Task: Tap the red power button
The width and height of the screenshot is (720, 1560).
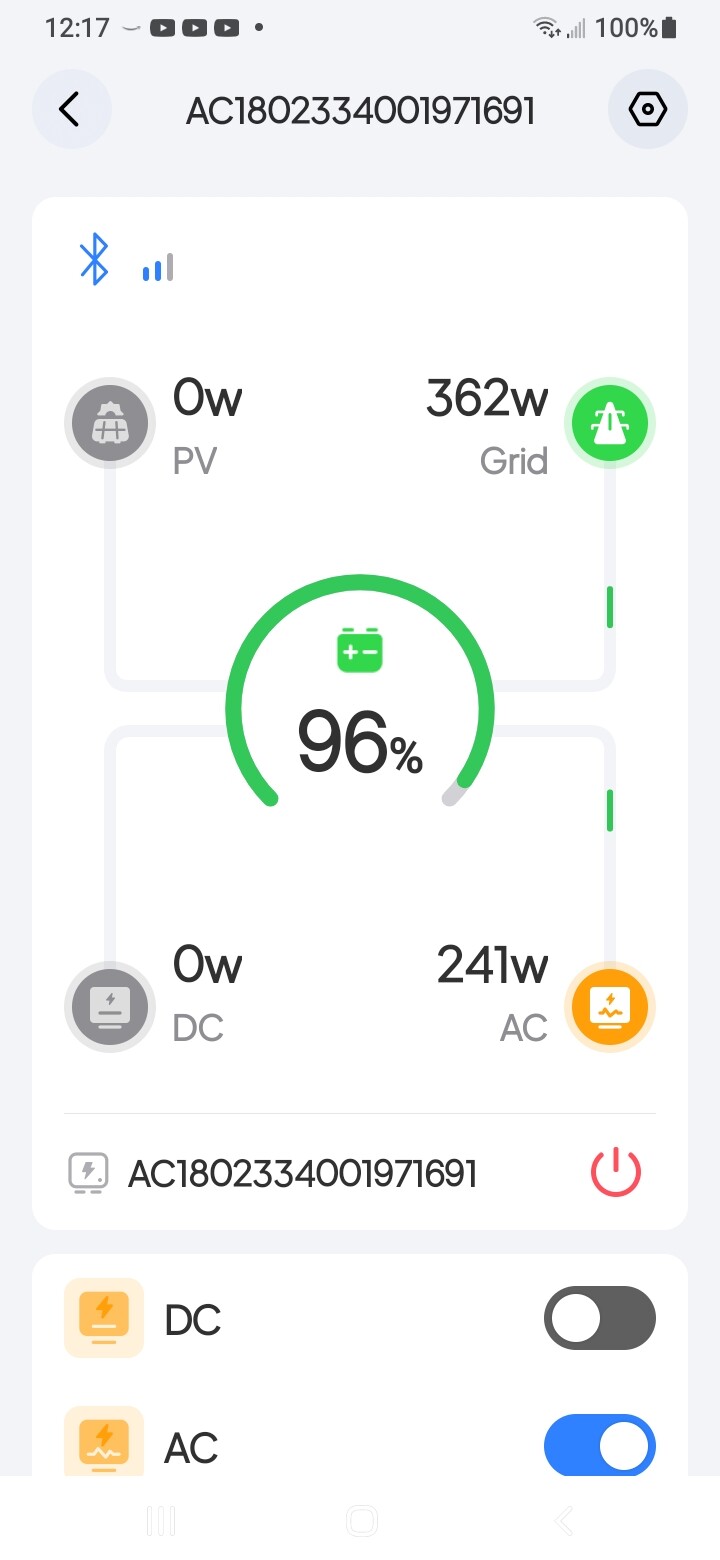Action: [x=616, y=1172]
